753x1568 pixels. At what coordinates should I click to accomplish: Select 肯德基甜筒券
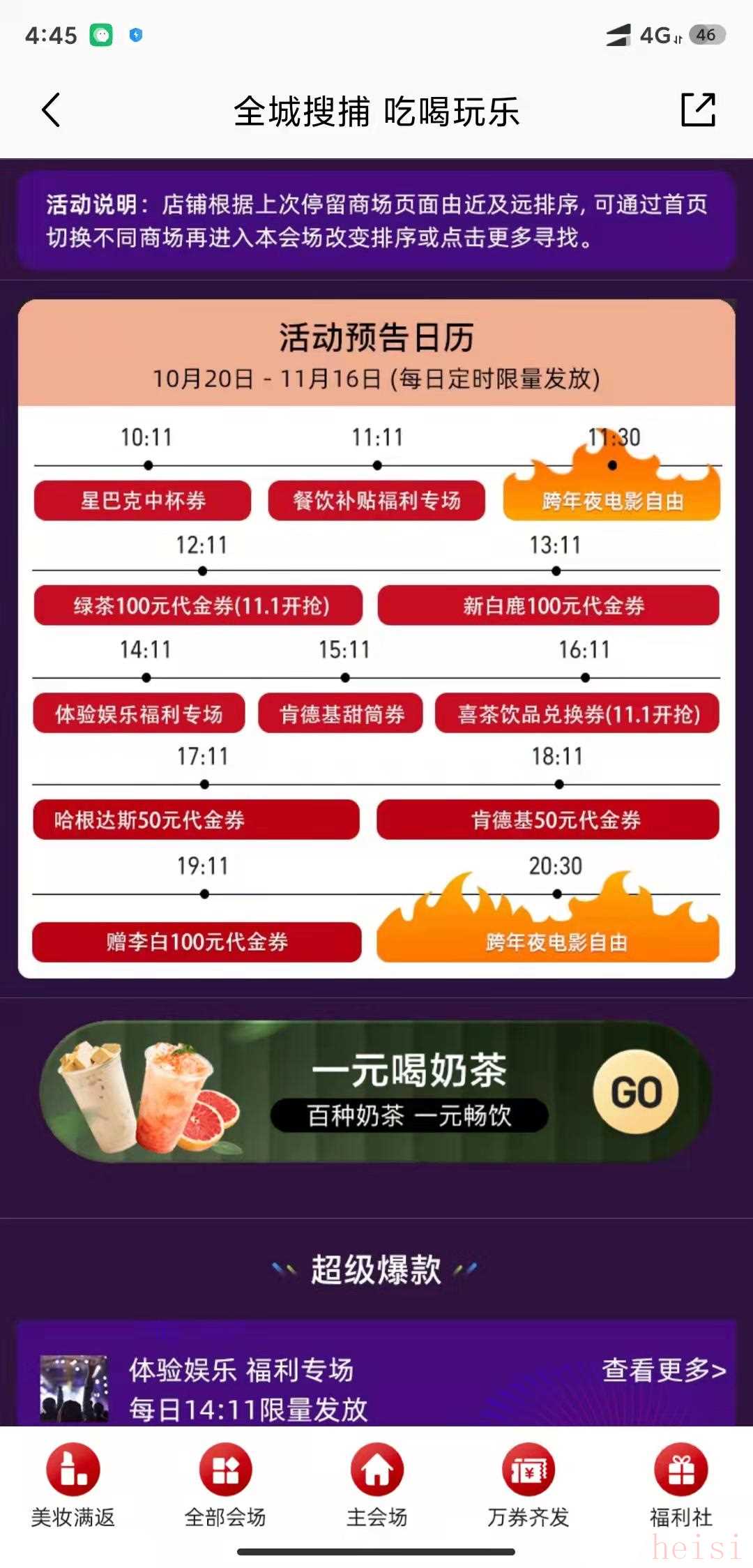tap(341, 714)
